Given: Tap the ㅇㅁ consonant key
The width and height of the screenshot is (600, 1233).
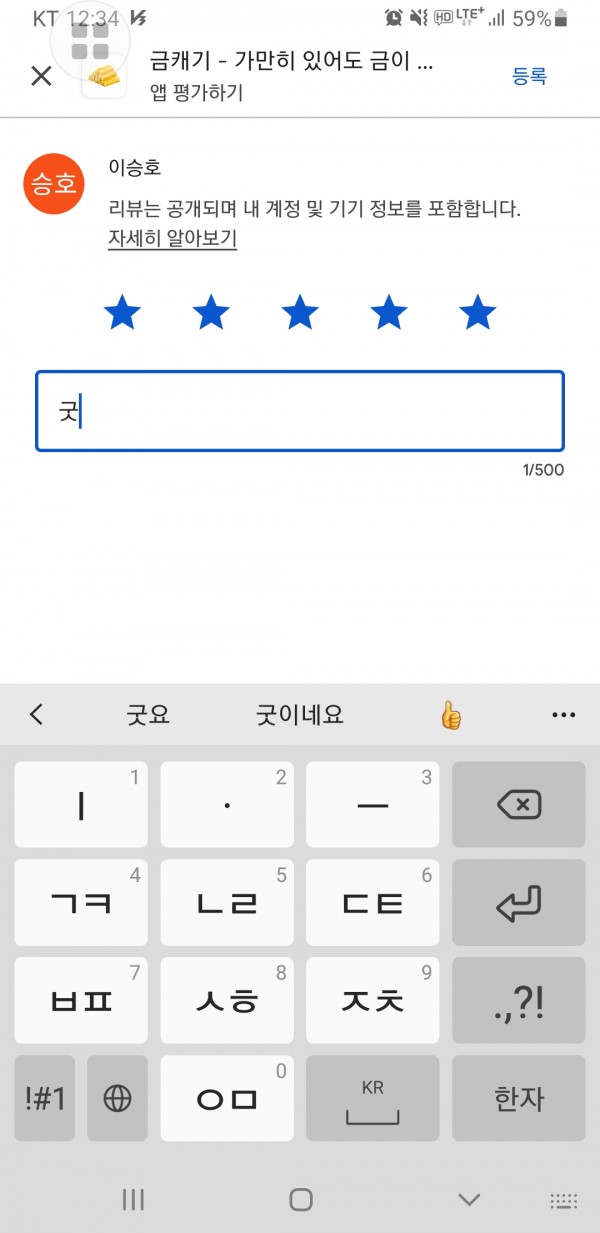Looking at the screenshot, I should click(x=227, y=1099).
